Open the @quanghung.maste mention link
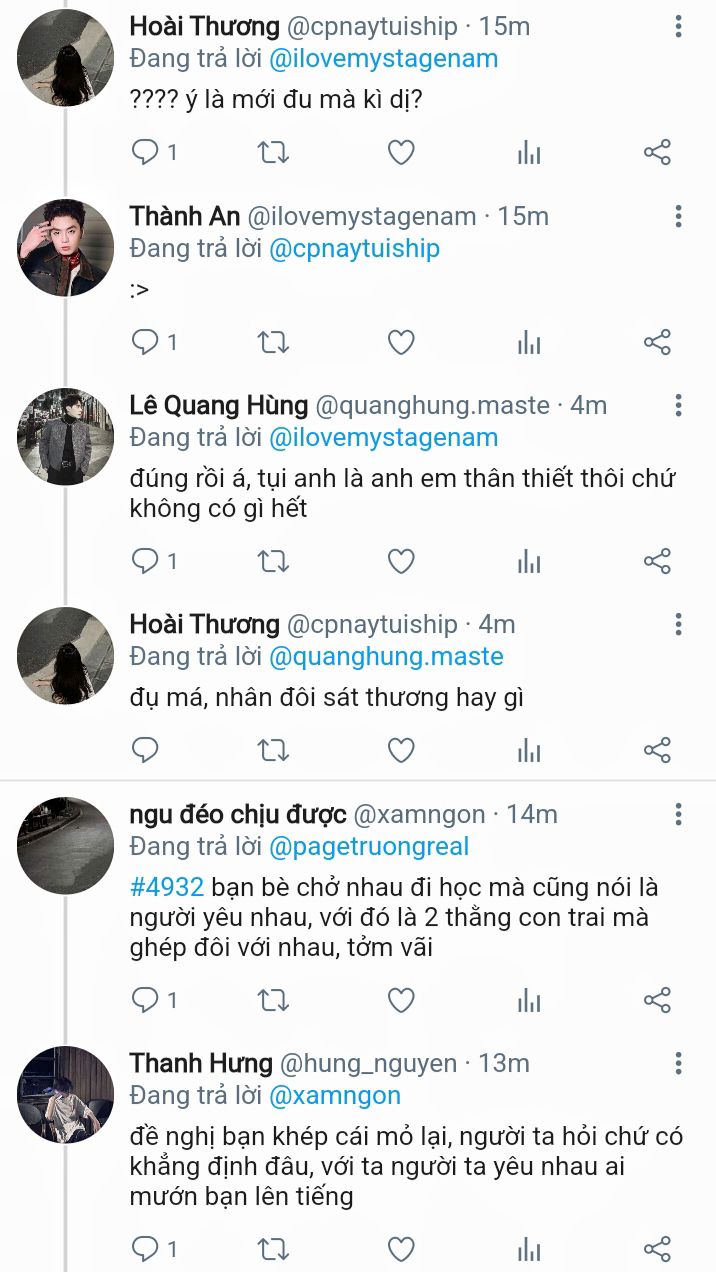This screenshot has width=716, height=1272. click(x=386, y=657)
